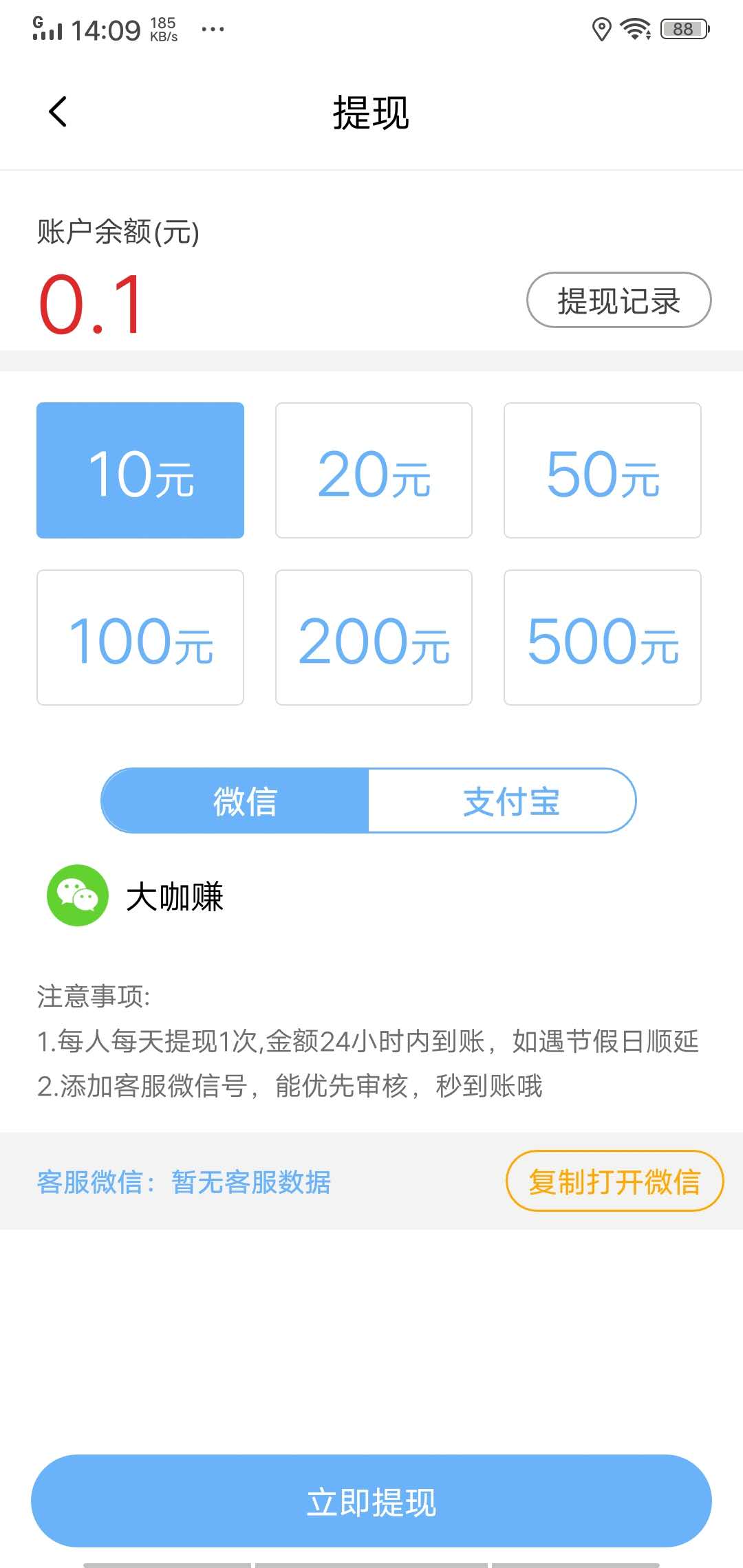
Task: Click the battery indicator showing 88
Action: click(683, 28)
